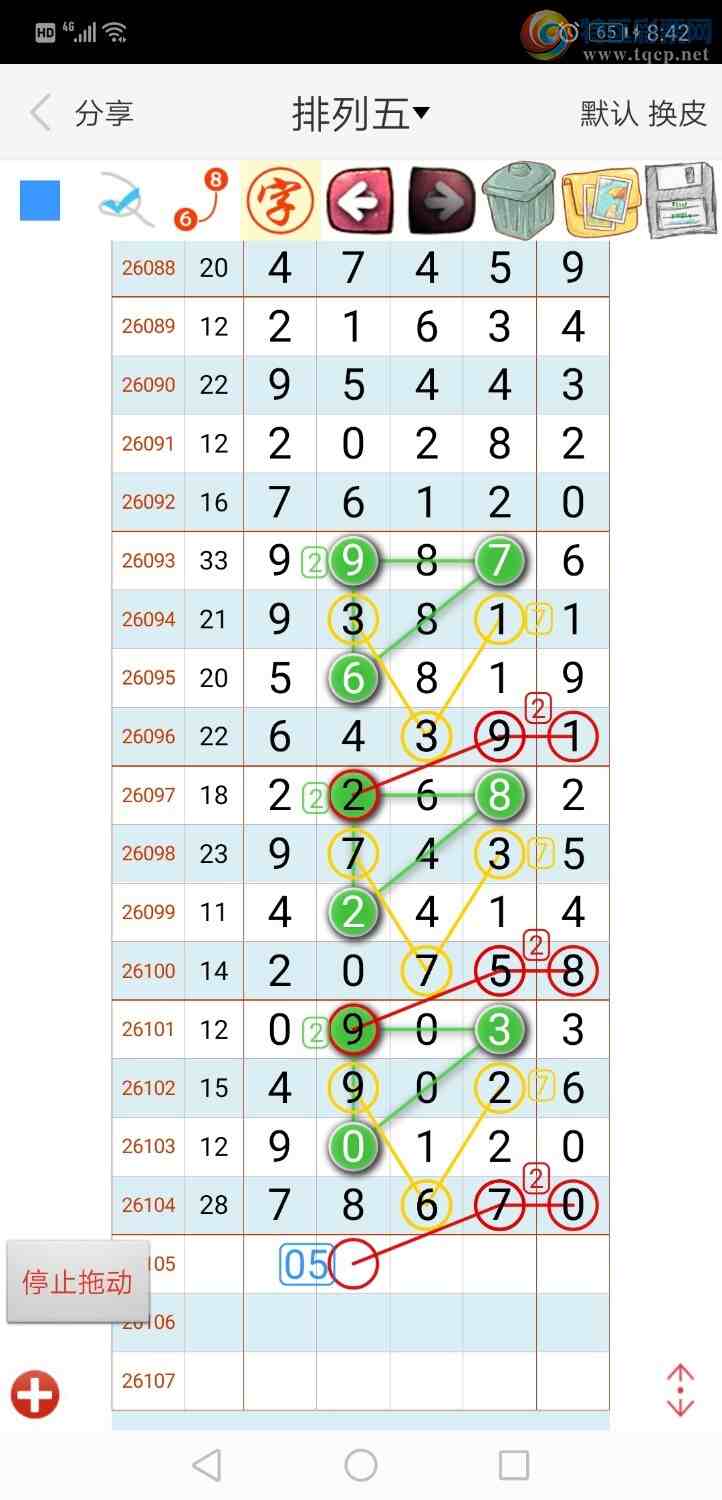Viewport: 722px width, 1500px height.
Task: Tap the red plus button
Action: pos(36,1394)
